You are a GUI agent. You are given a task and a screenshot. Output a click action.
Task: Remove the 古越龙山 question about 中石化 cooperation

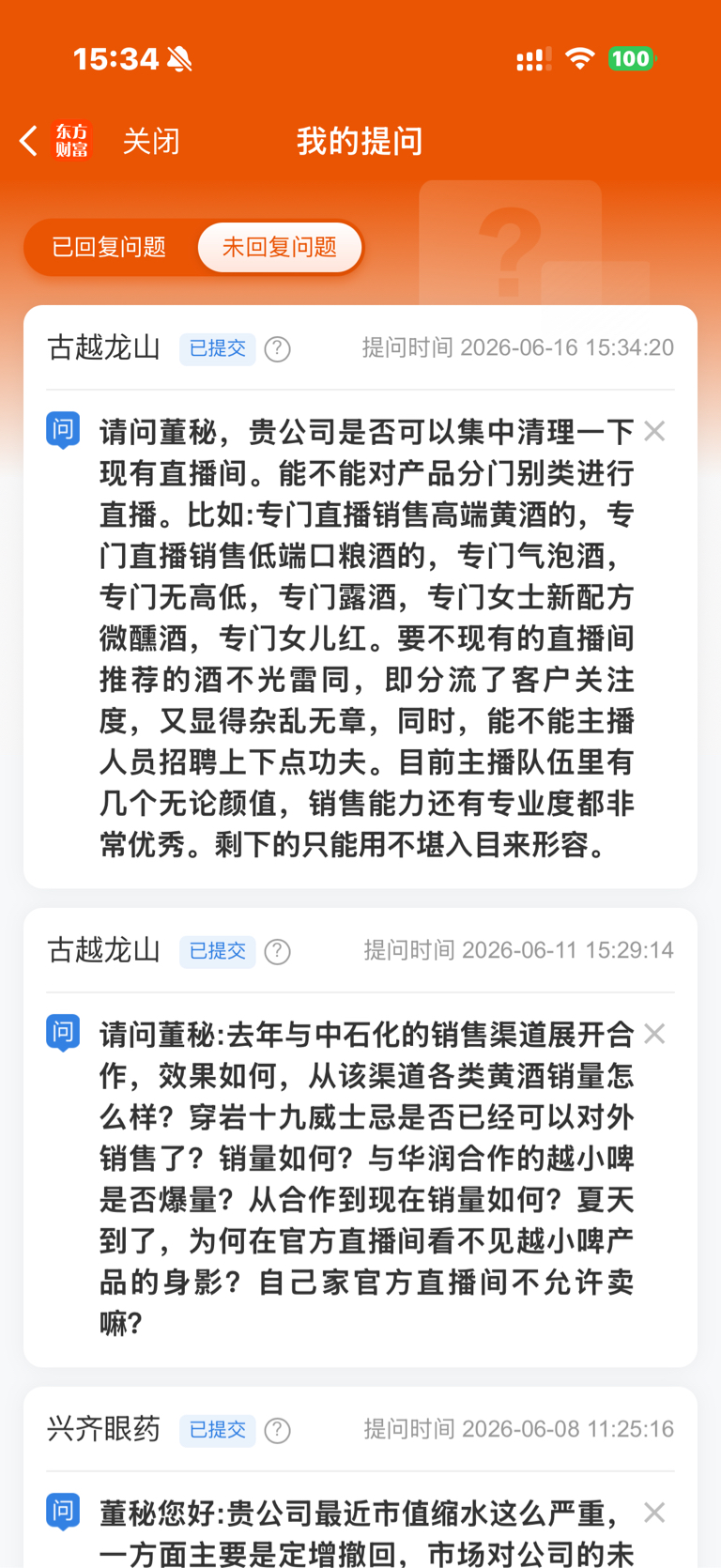[654, 1035]
